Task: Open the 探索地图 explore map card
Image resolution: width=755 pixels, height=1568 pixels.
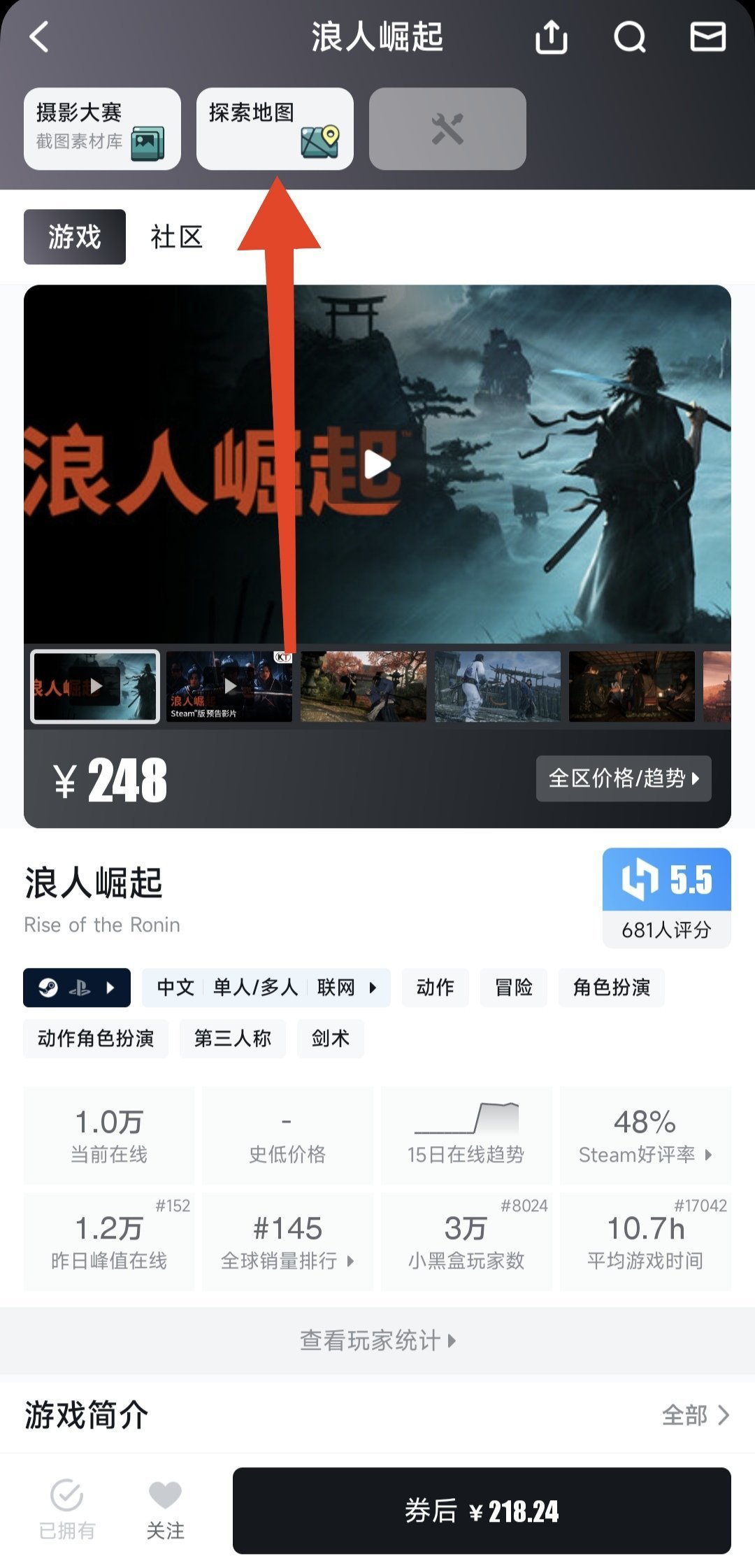Action: point(275,129)
